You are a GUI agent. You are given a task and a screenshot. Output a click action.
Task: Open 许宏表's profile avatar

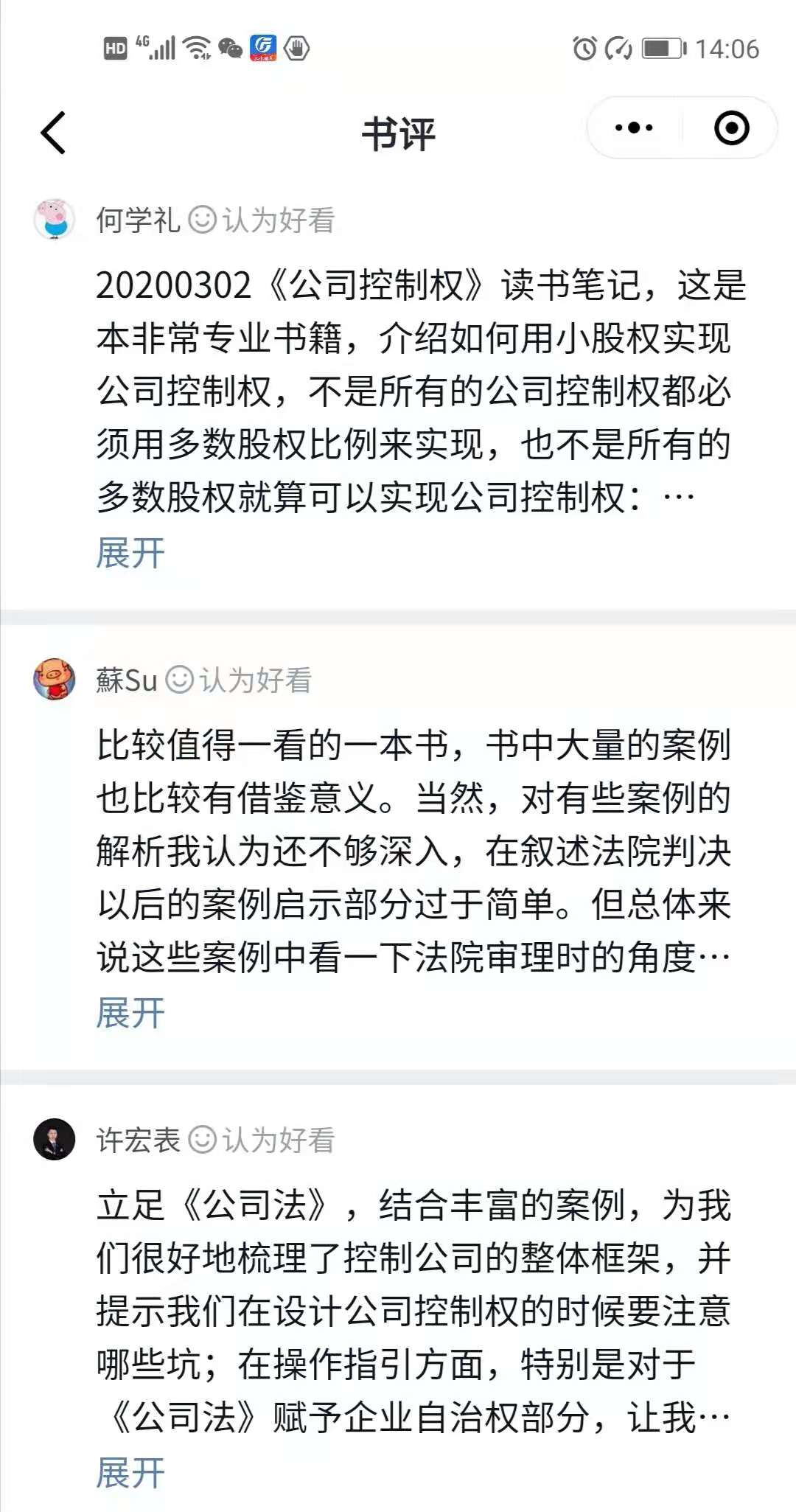click(55, 1139)
